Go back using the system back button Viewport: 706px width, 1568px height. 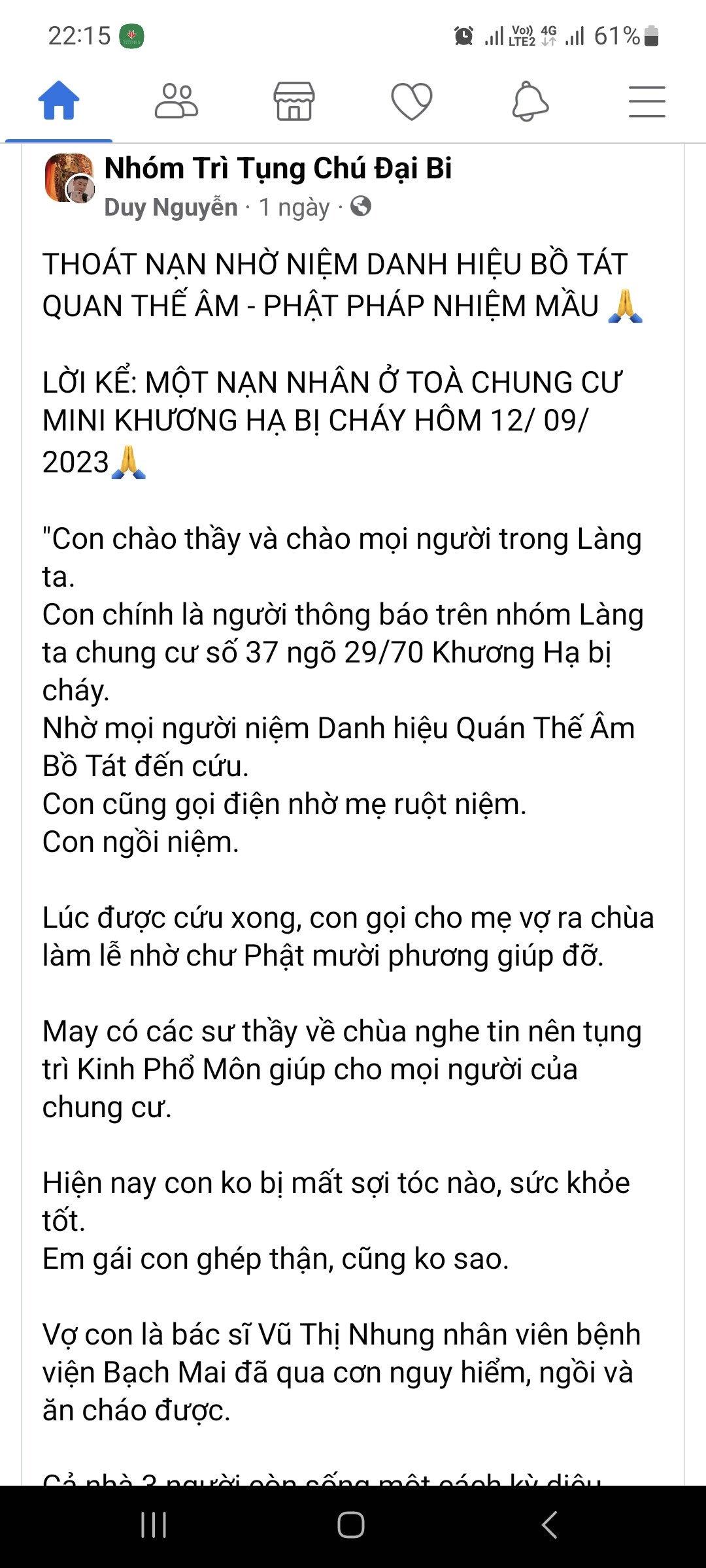tap(550, 1525)
